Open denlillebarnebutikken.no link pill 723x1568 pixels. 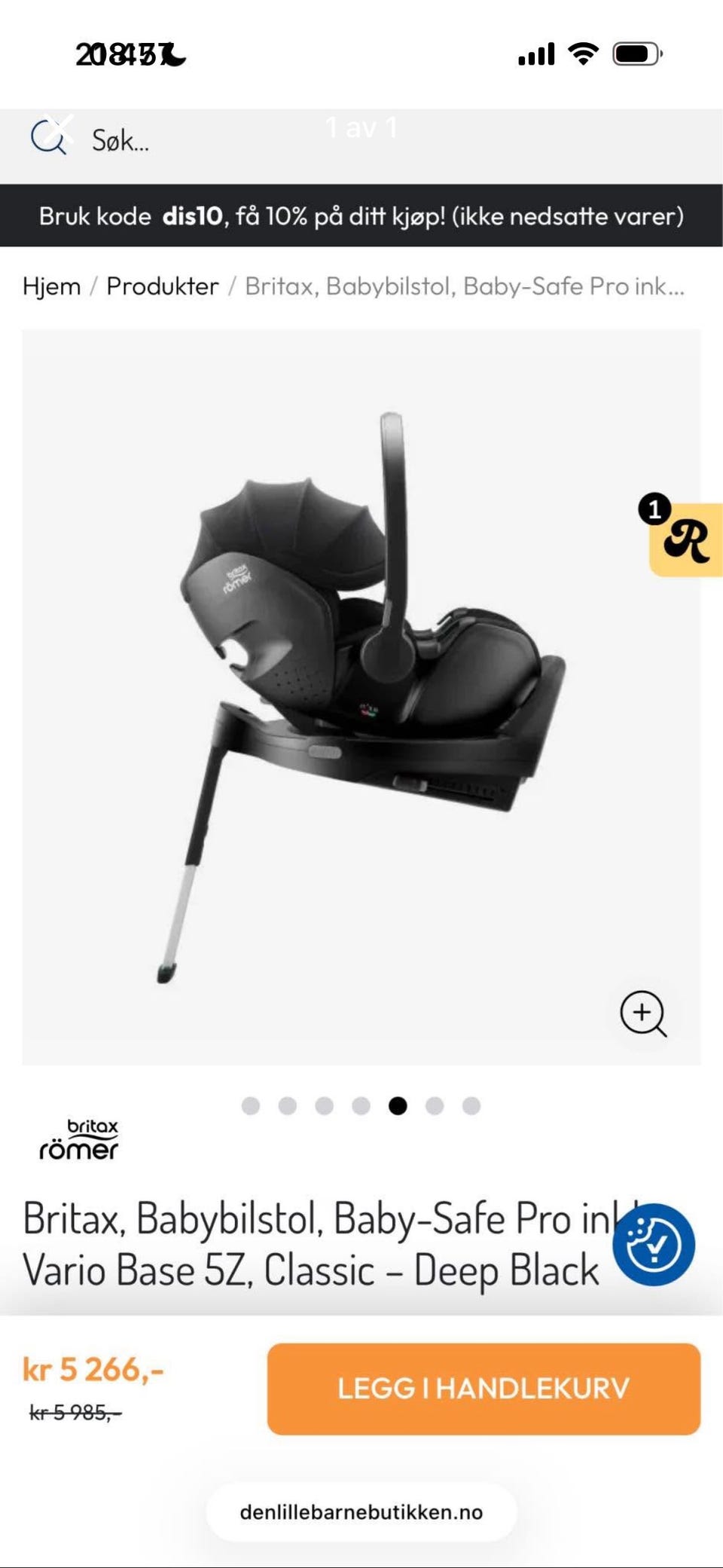point(361,1512)
